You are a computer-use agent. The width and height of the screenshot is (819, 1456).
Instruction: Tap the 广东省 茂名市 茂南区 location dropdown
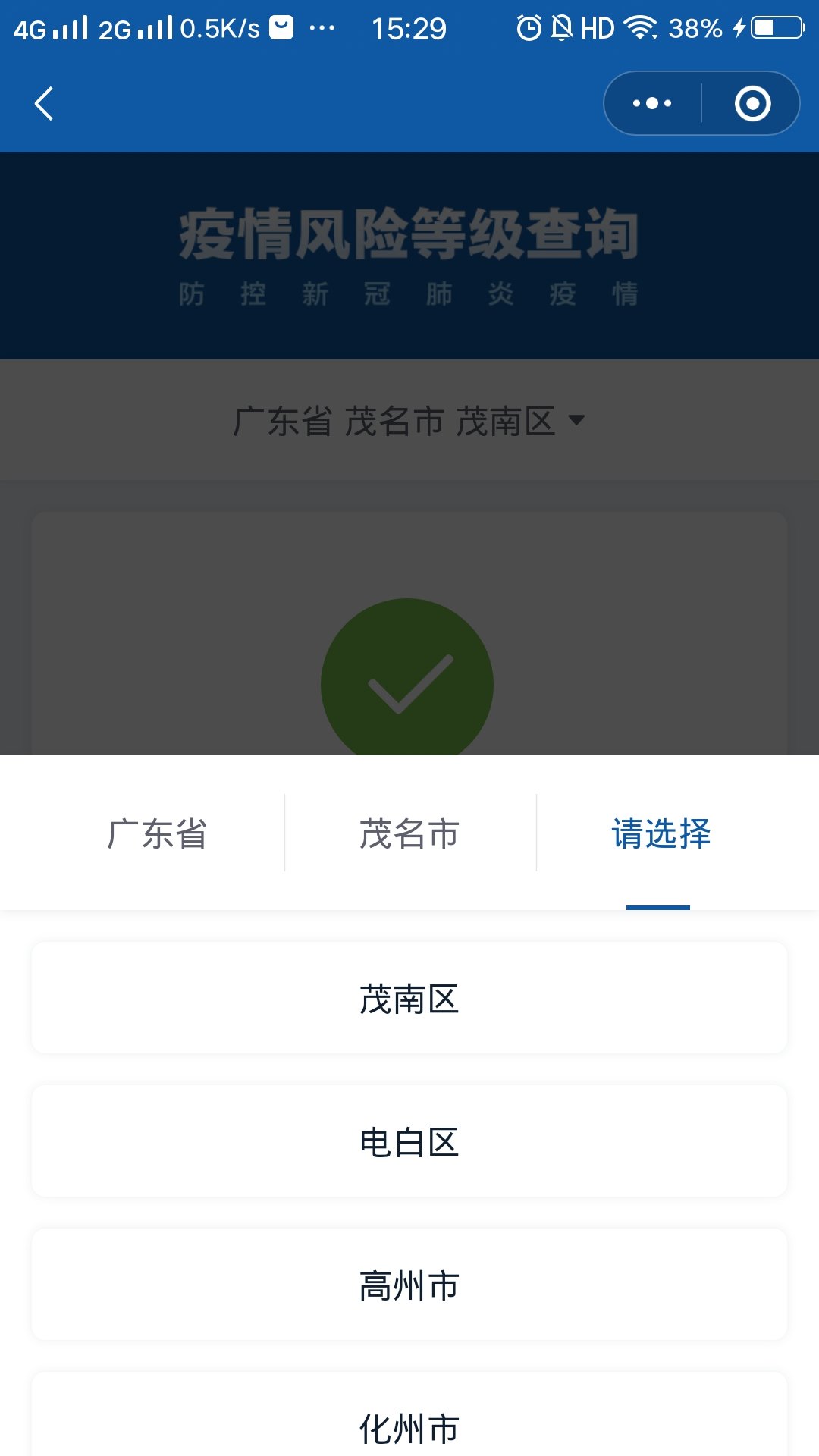[409, 421]
